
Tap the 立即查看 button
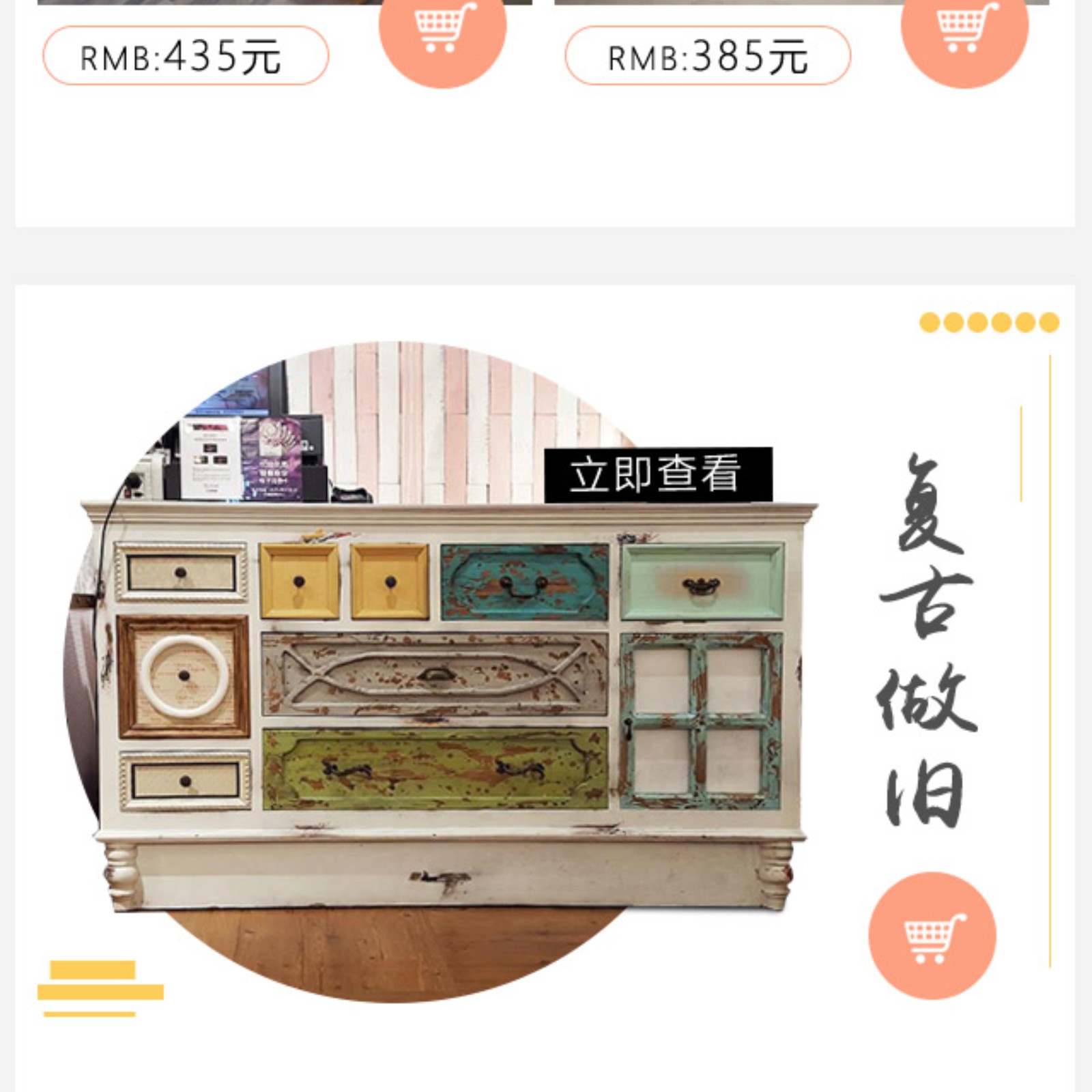(658, 474)
